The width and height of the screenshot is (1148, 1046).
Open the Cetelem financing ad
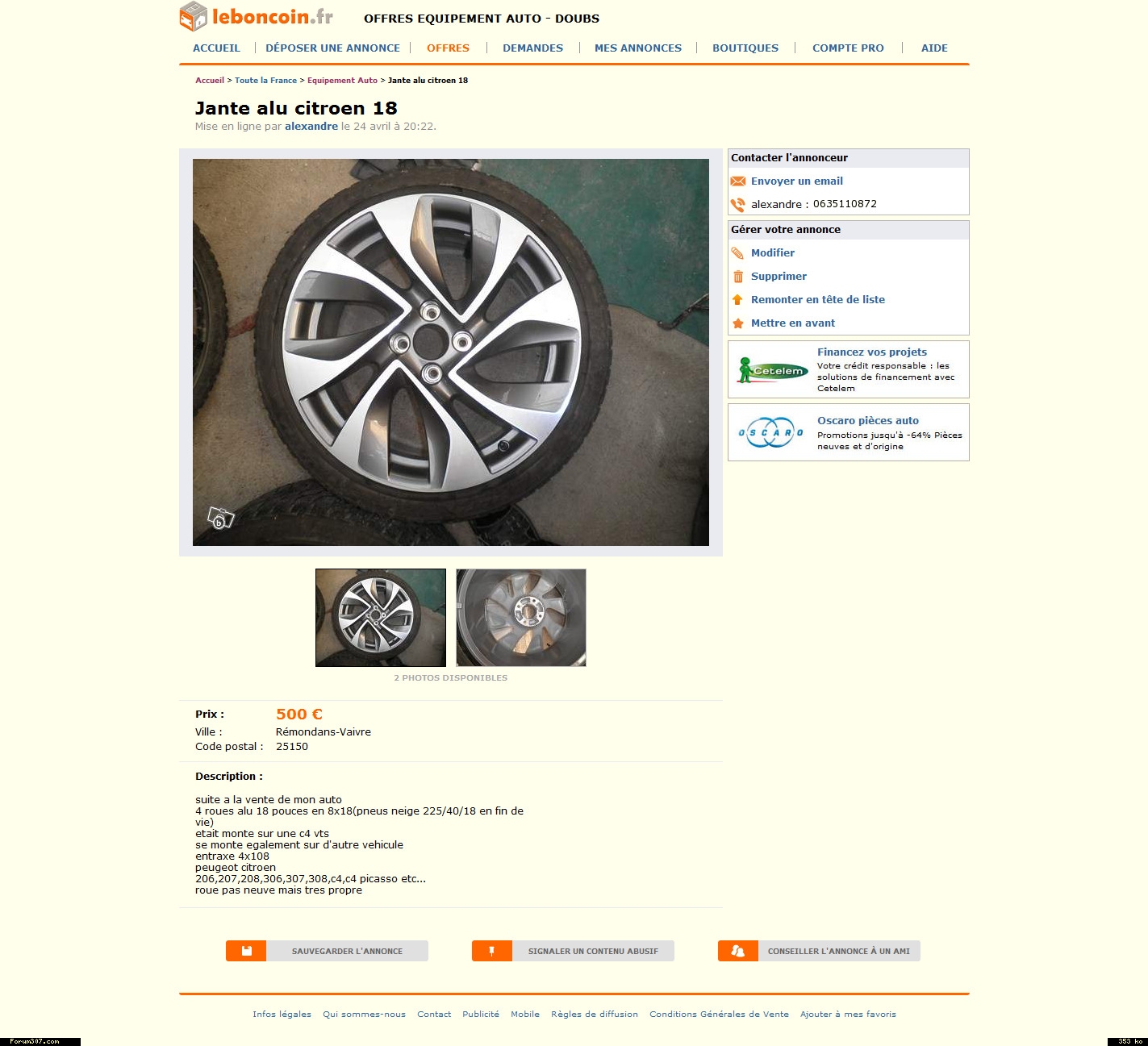coord(848,370)
